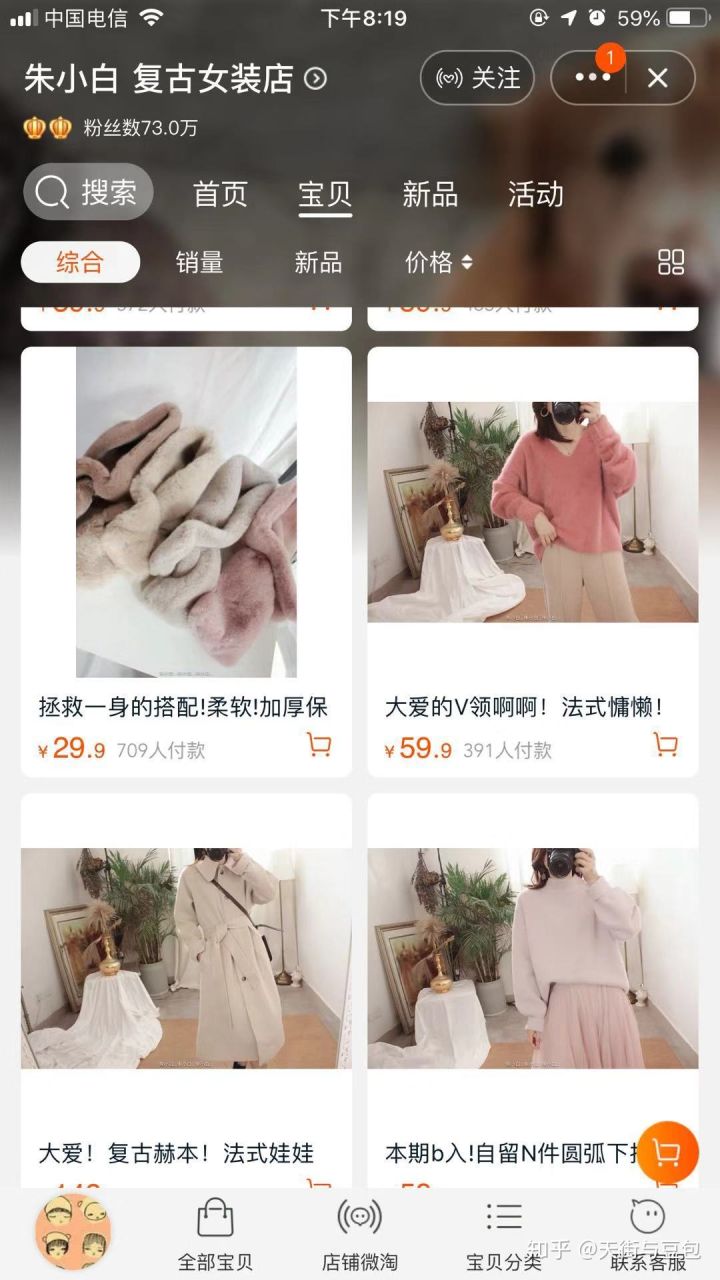Open the grid view layout icon

pos(673,260)
